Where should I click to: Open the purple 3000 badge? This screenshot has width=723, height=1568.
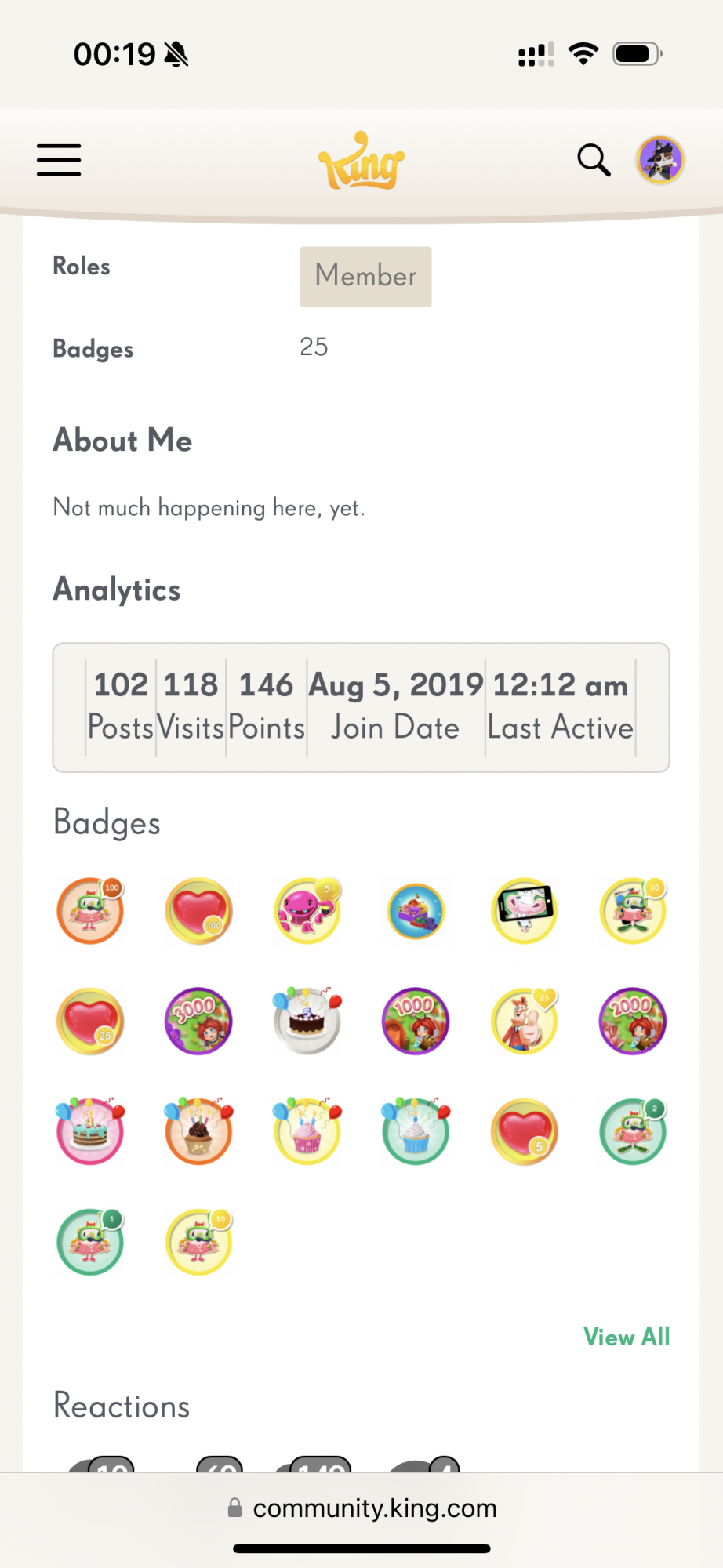pyautogui.click(x=198, y=1021)
